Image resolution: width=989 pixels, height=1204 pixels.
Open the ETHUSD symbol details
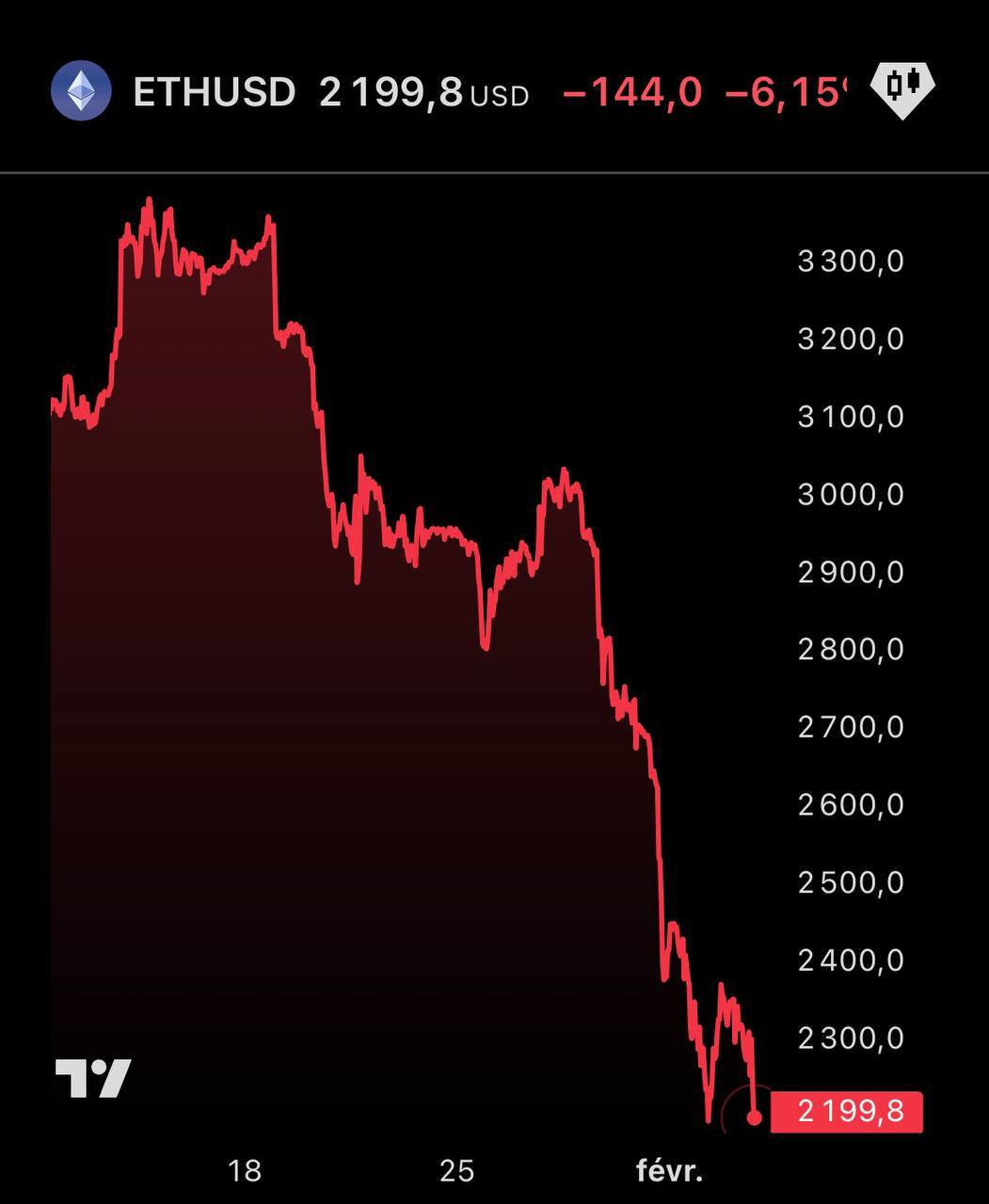(x=214, y=92)
